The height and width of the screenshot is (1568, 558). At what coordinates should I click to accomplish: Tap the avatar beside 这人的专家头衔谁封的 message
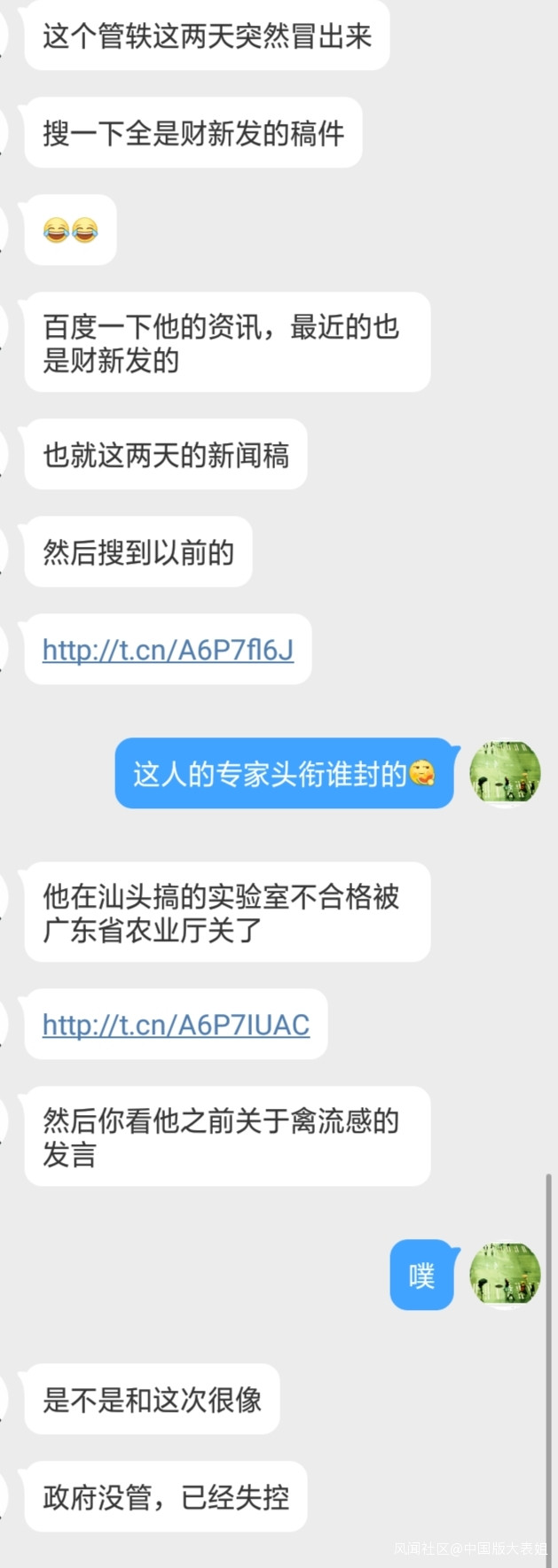504,773
